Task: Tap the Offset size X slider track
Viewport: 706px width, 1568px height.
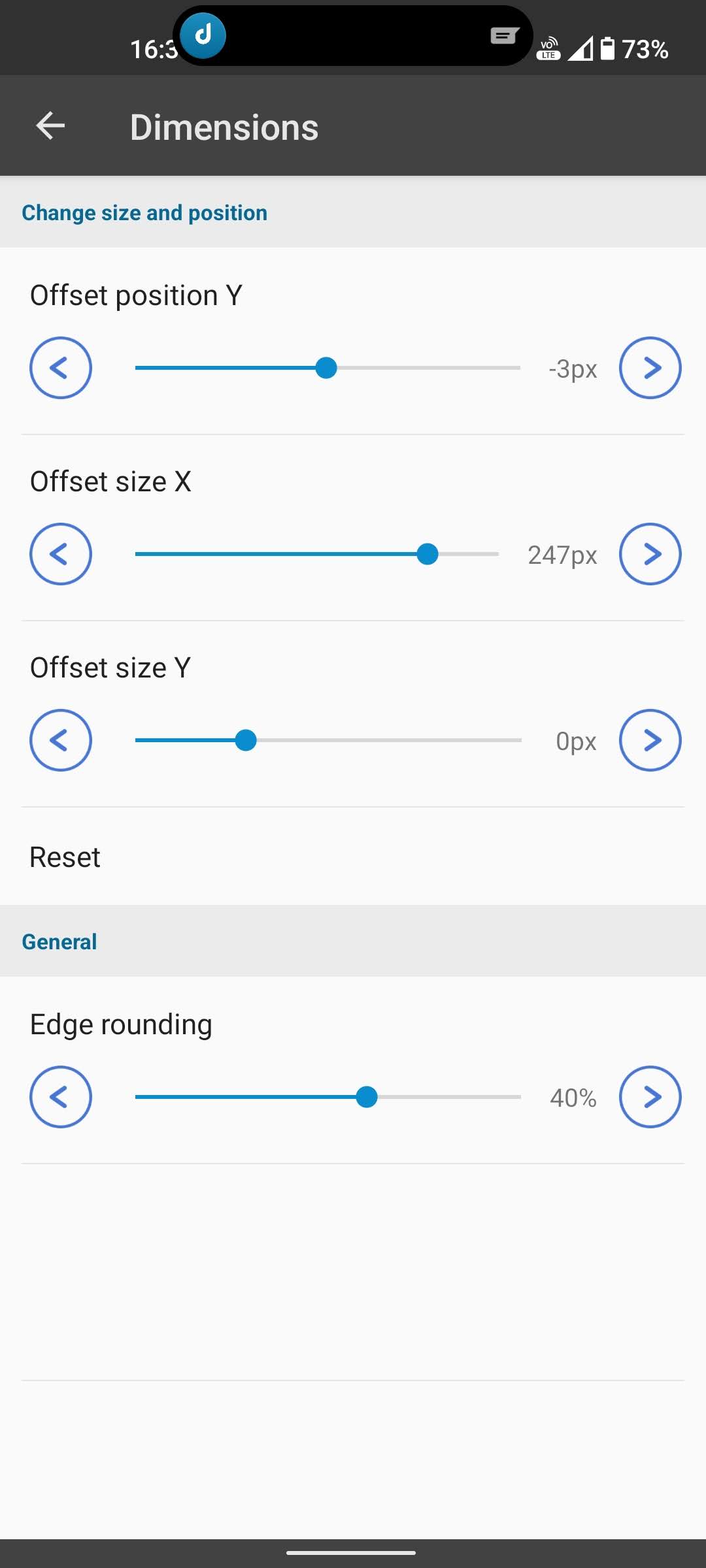Action: click(x=317, y=554)
